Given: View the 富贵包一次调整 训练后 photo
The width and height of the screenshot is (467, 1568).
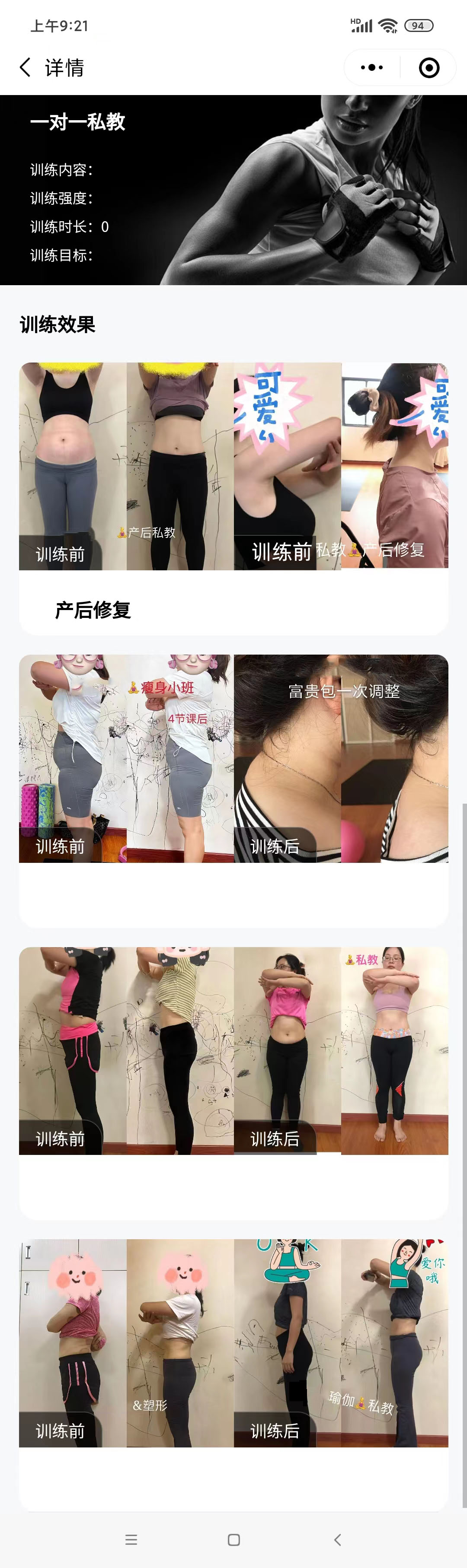Looking at the screenshot, I should pos(341,758).
